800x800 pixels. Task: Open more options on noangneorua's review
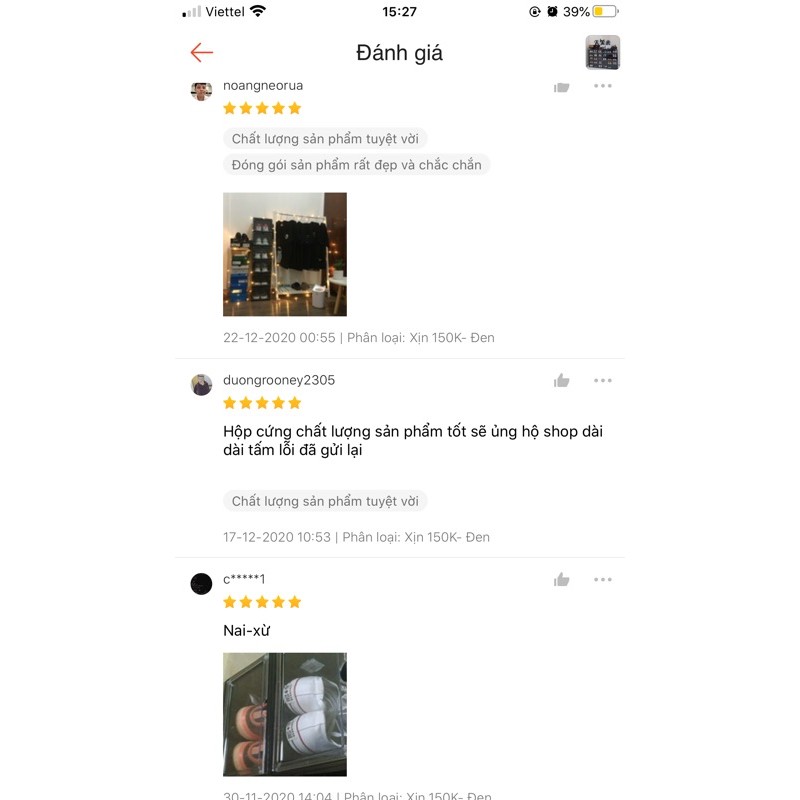602,86
